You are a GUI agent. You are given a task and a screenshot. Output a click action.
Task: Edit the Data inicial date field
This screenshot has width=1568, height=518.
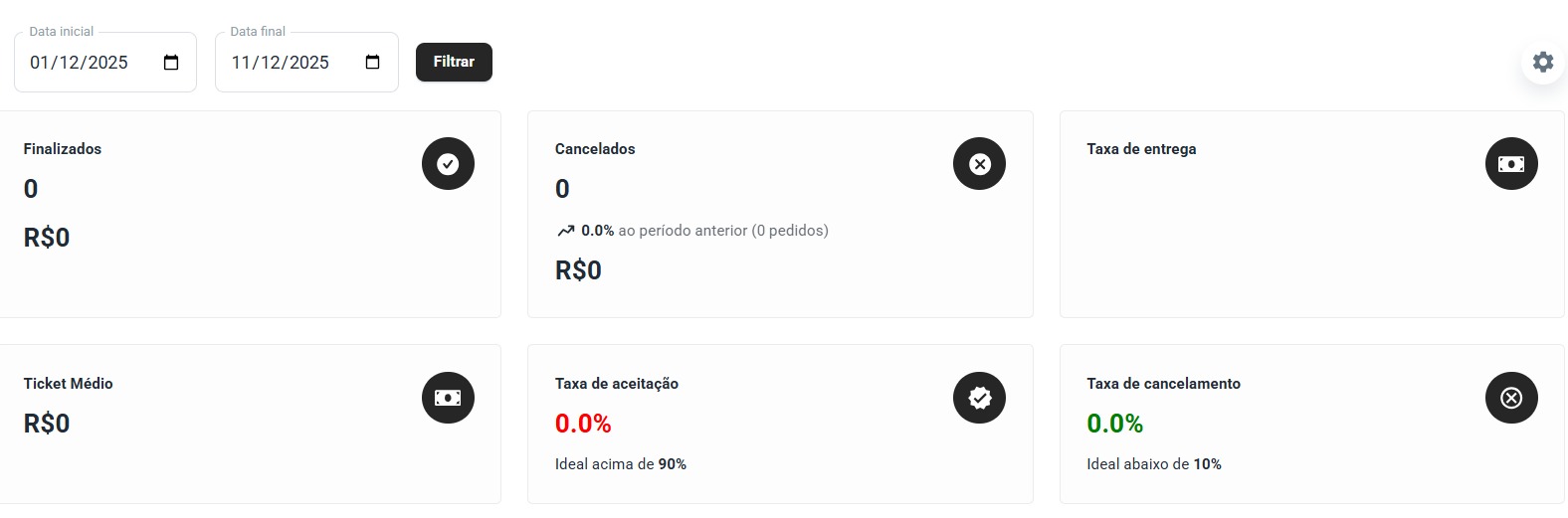tap(80, 63)
